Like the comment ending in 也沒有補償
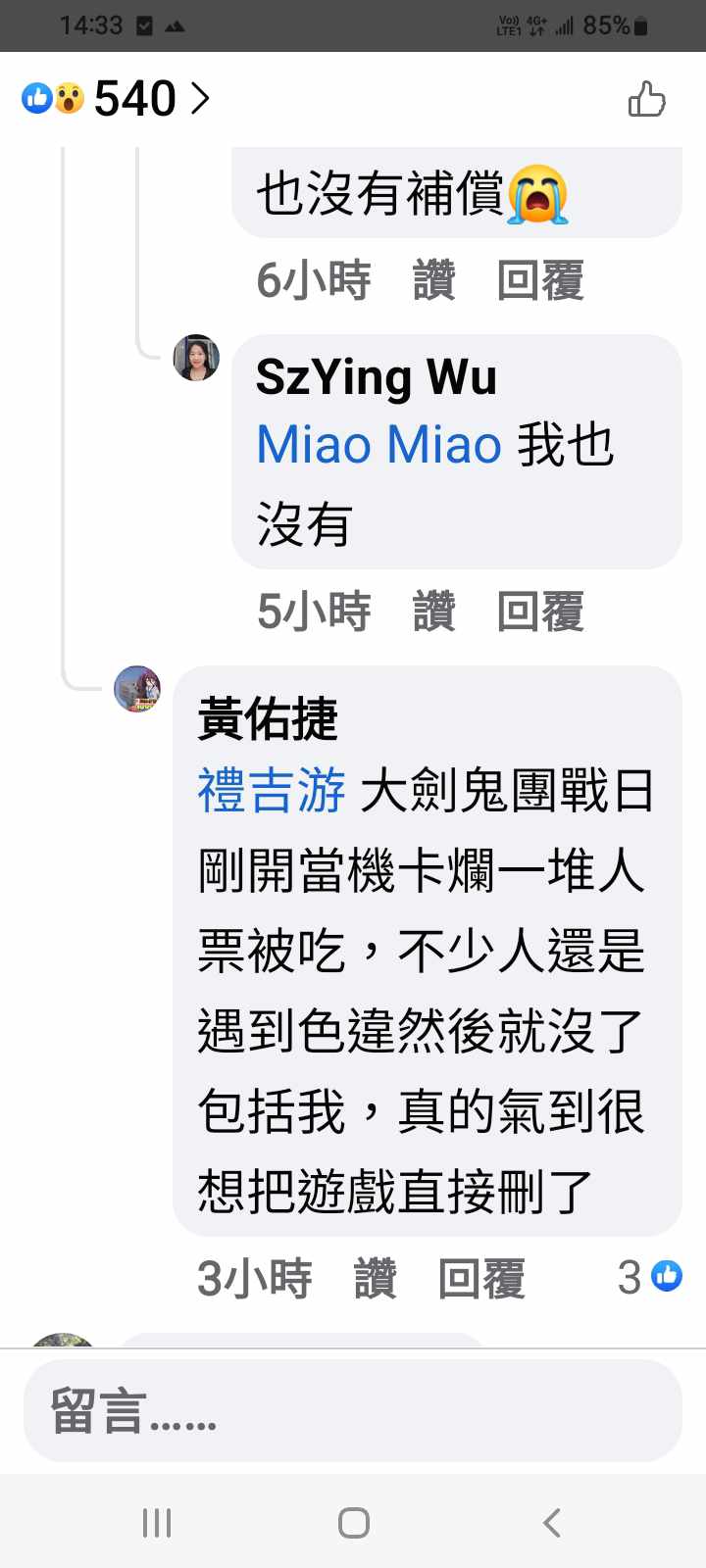The image size is (706, 1568). point(433,280)
